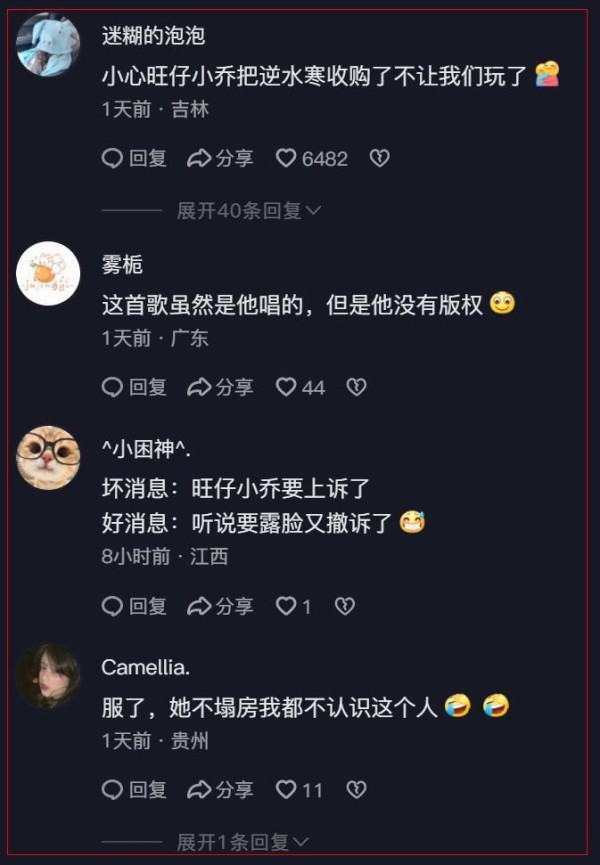Viewport: 600px width, 865px height.
Task: Dislike 雾栀's comment
Action: [356, 387]
